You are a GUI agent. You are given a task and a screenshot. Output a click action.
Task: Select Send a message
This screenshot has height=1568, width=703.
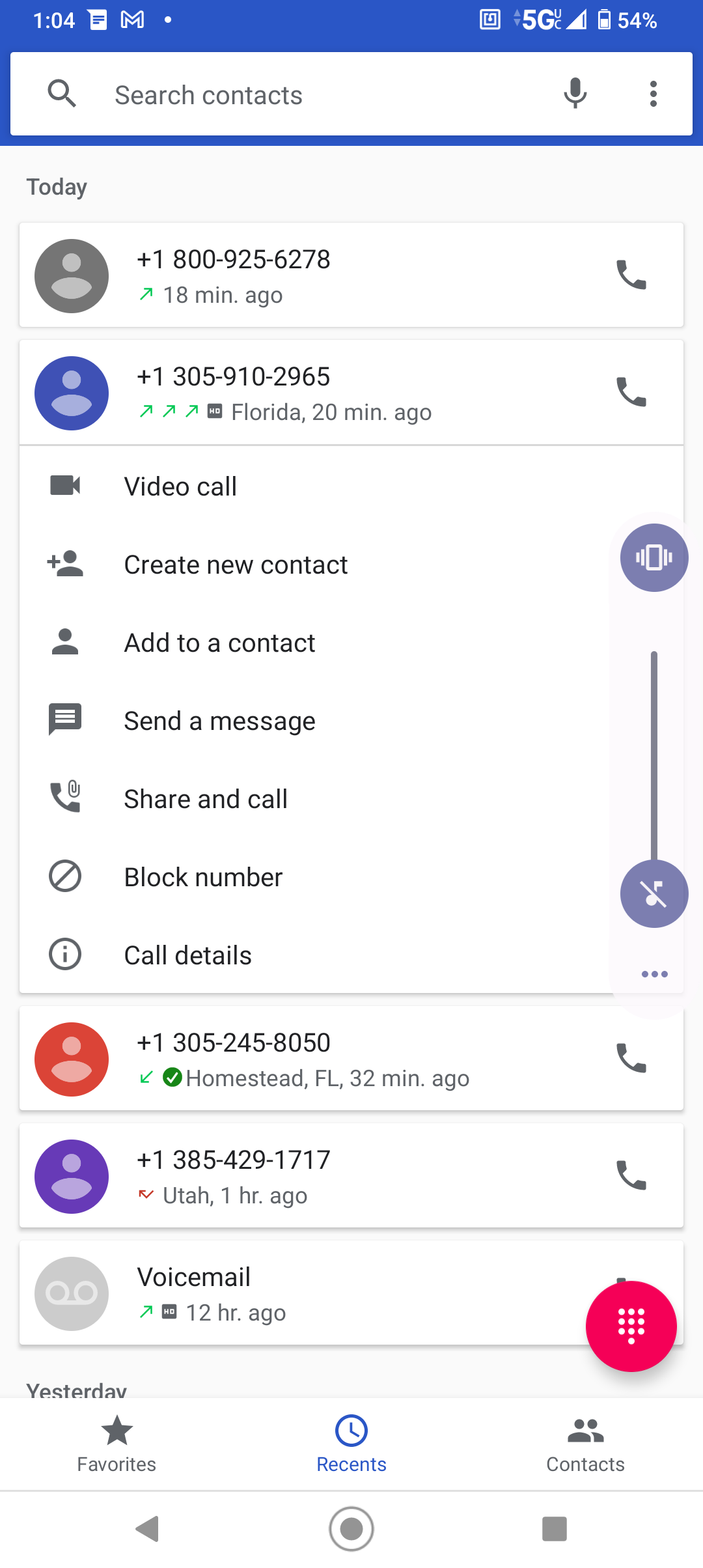219,721
